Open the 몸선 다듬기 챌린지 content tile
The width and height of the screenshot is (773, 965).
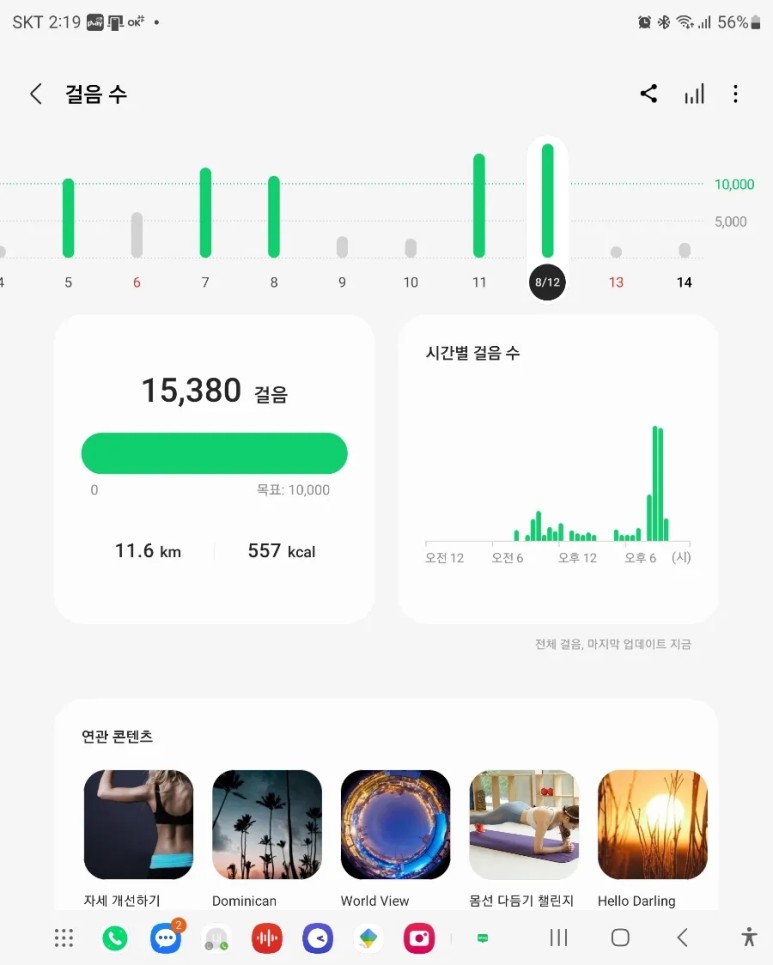click(523, 824)
